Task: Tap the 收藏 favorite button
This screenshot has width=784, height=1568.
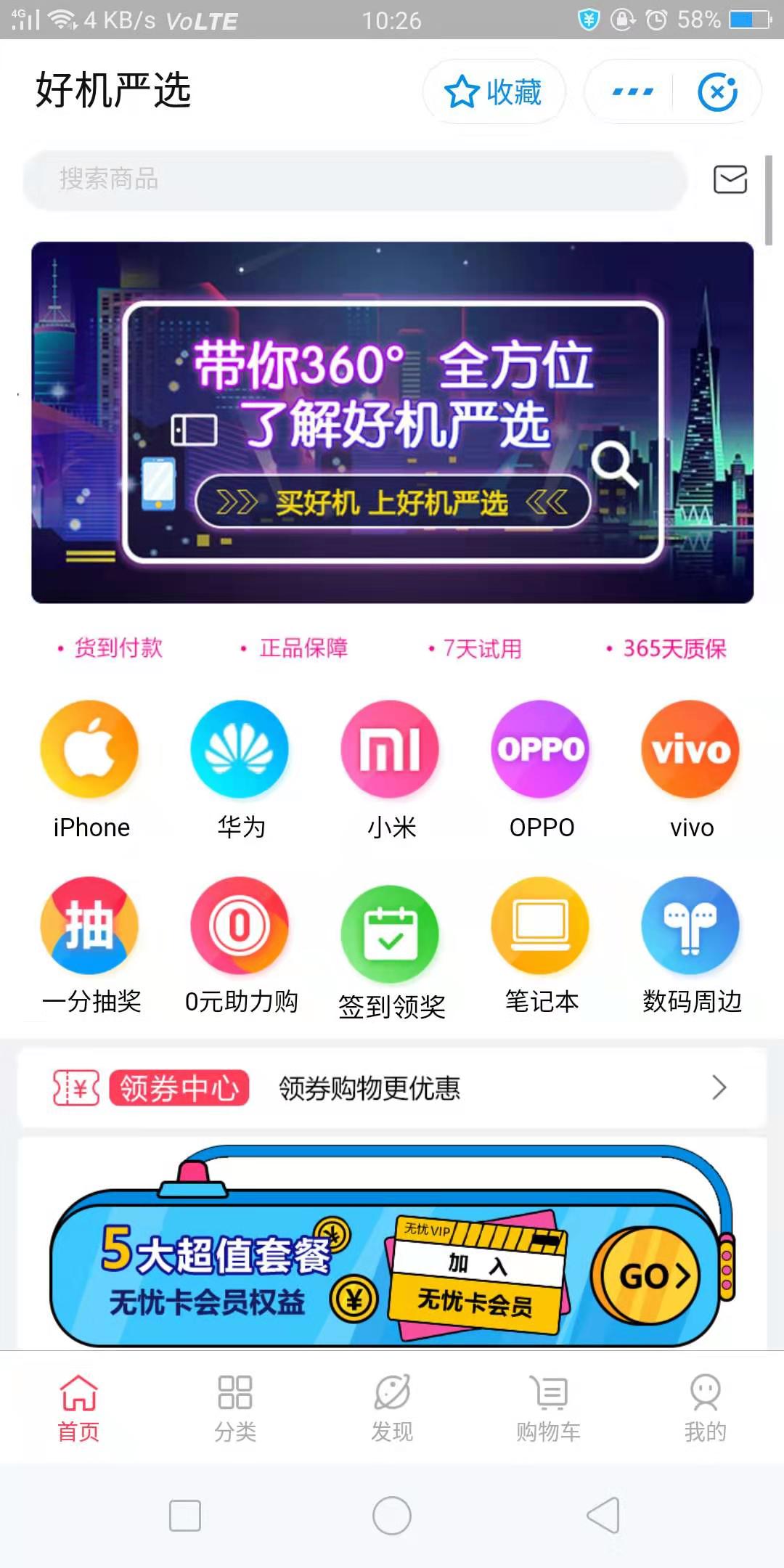Action: pyautogui.click(x=494, y=92)
